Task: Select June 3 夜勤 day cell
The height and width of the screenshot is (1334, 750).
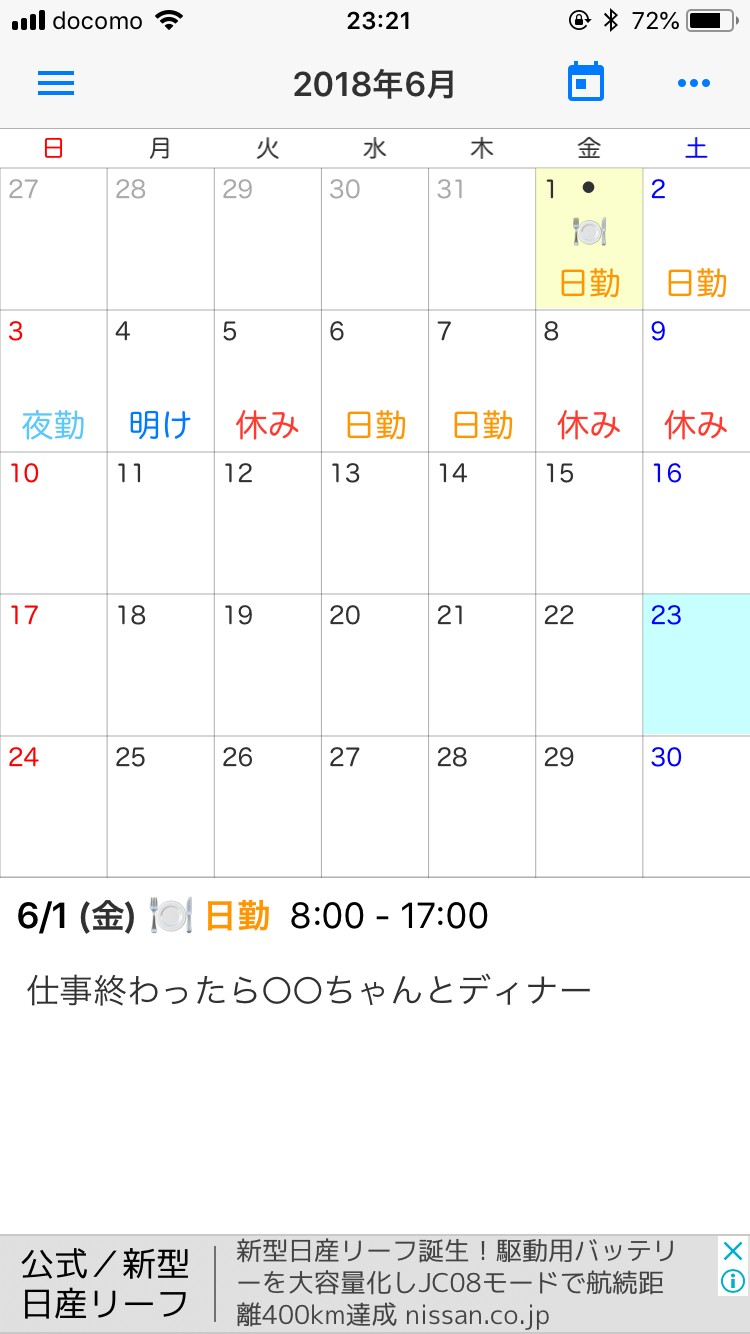Action: tap(53, 381)
